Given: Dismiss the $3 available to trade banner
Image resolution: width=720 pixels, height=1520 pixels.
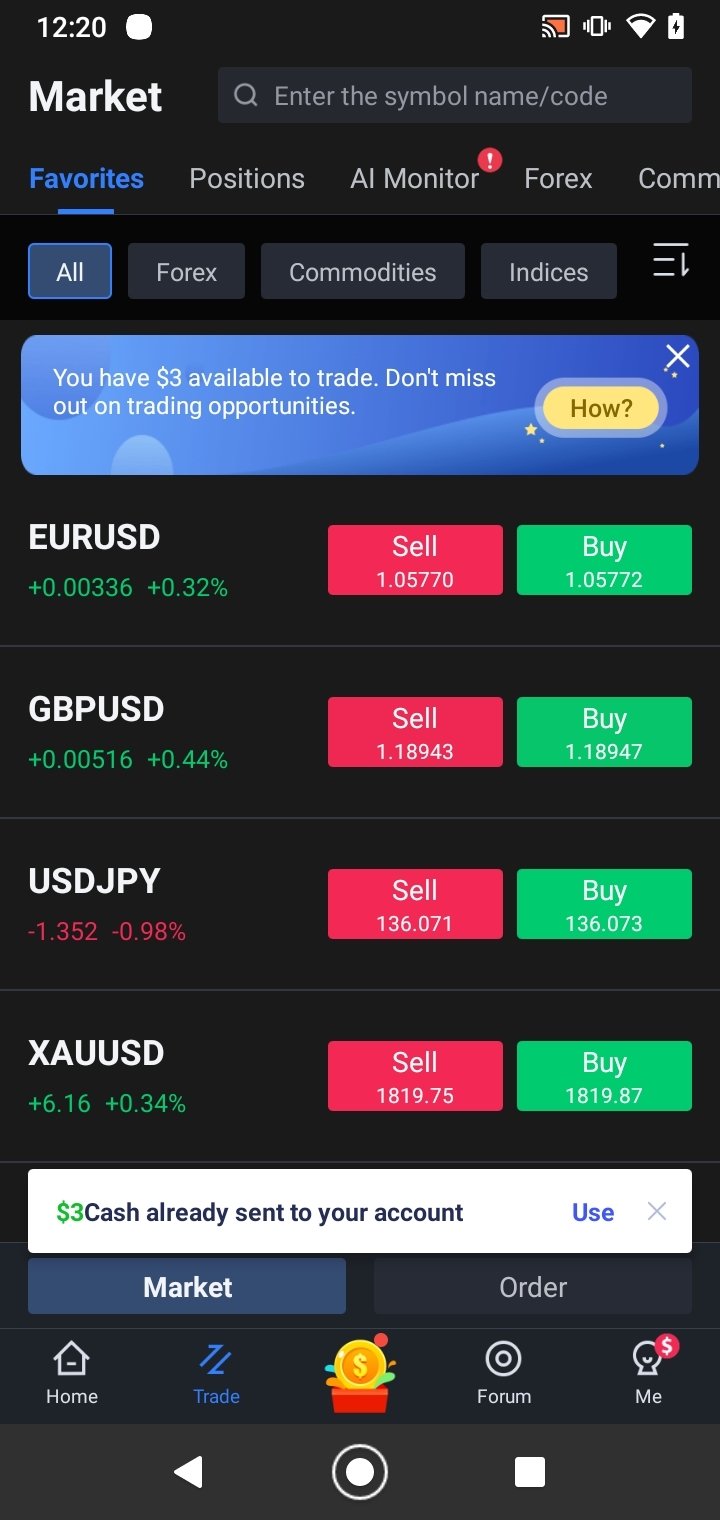Looking at the screenshot, I should pos(678,356).
